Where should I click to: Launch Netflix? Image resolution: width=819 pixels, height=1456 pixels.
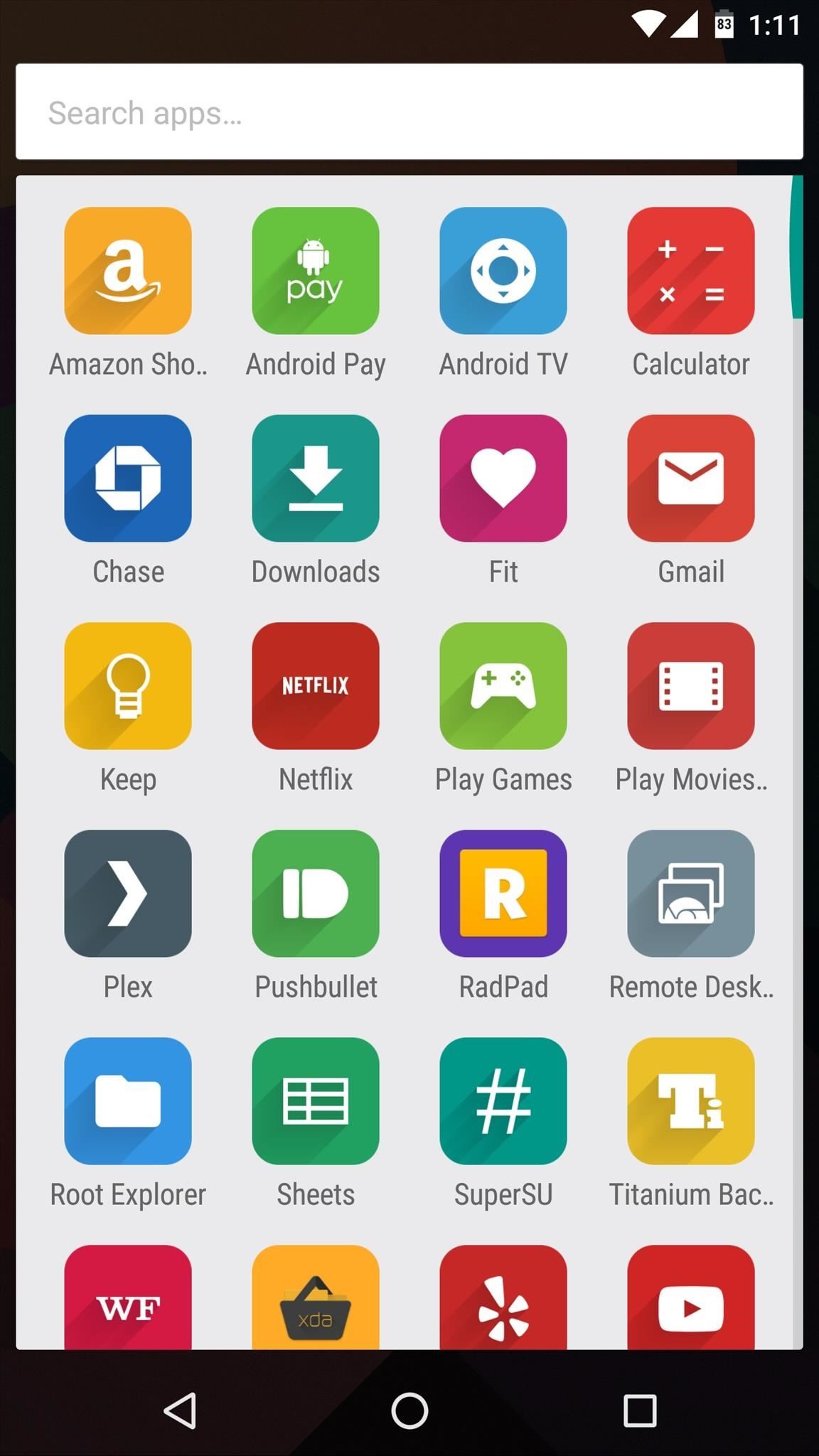316,687
